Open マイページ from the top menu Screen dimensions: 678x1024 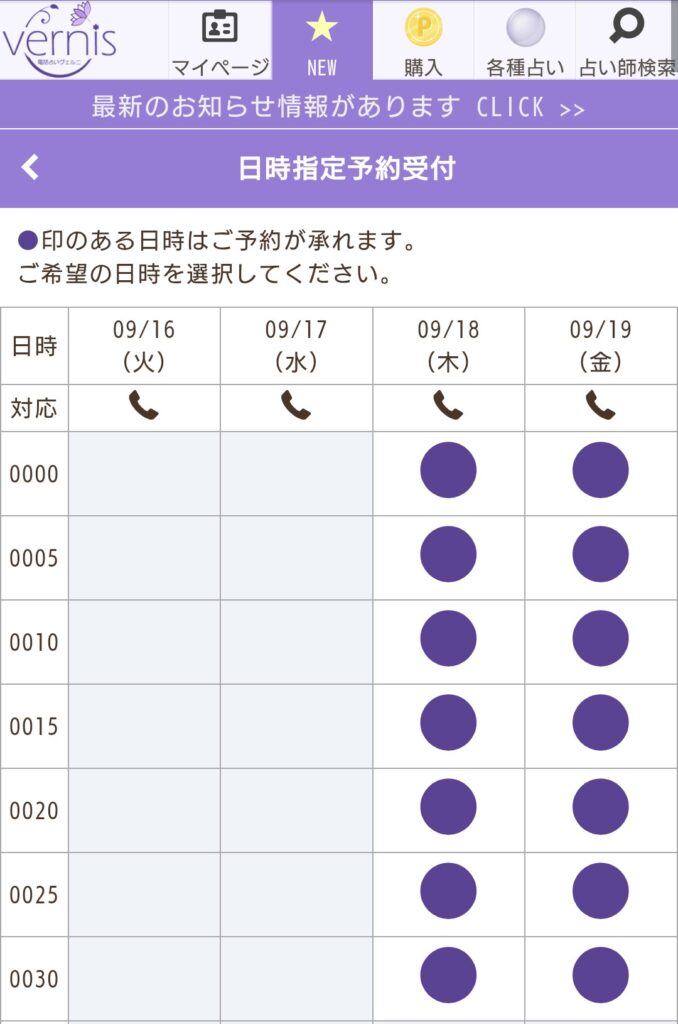[220, 41]
